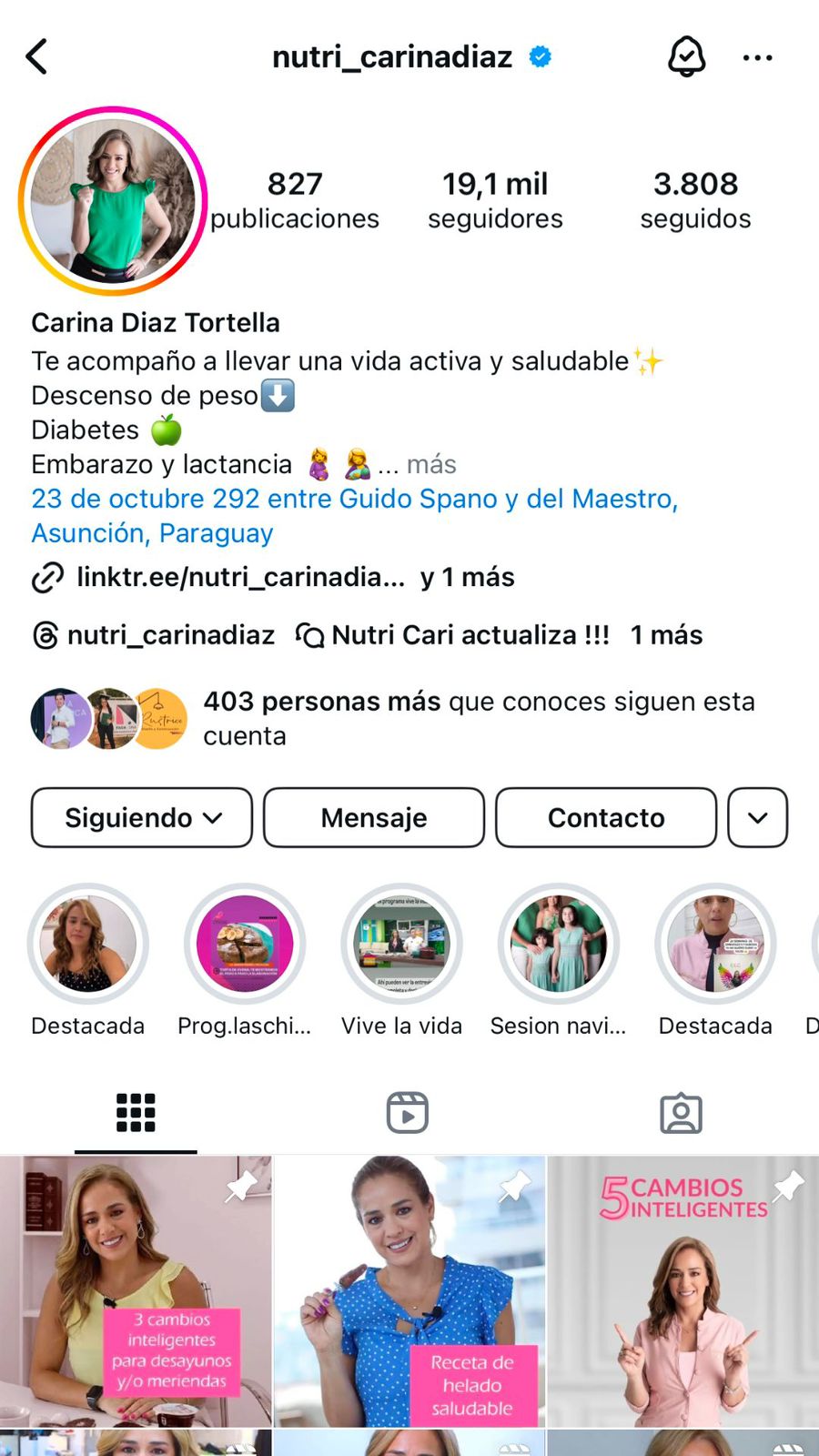
Task: Switch to the Reels tab
Action: (408, 1112)
